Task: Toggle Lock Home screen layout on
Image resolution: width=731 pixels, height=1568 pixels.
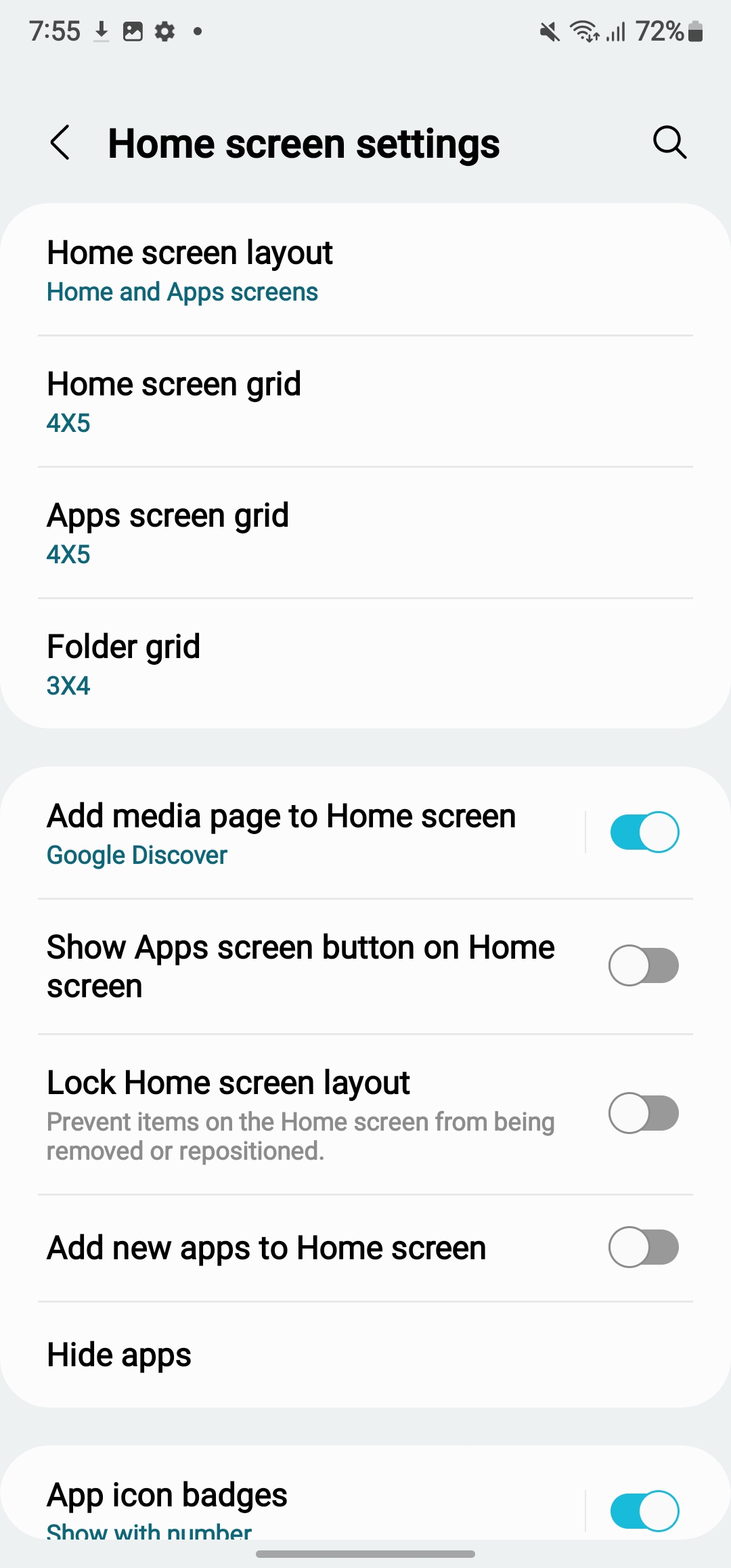Action: (x=644, y=1113)
